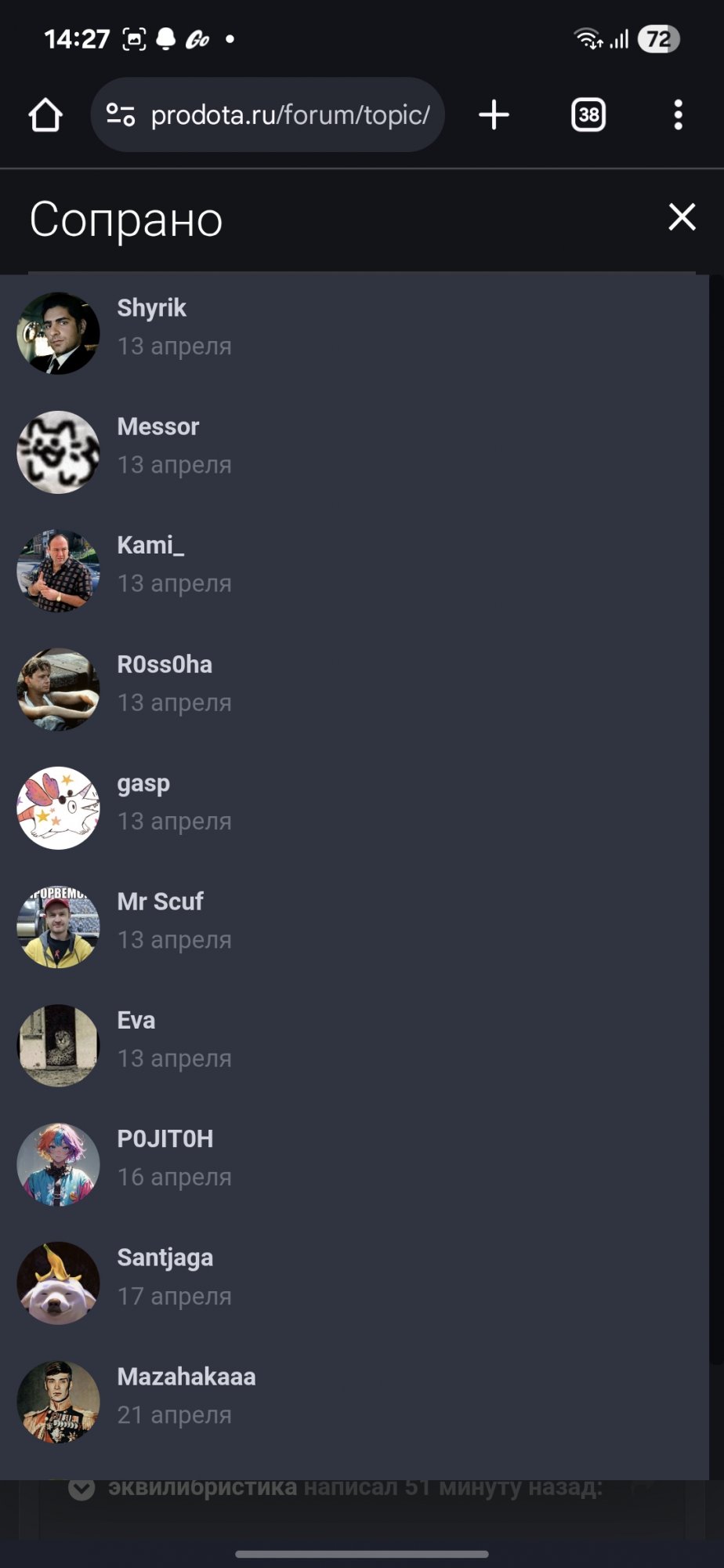This screenshot has width=724, height=1568.
Task: View Eva's profile
Action: tap(136, 1020)
